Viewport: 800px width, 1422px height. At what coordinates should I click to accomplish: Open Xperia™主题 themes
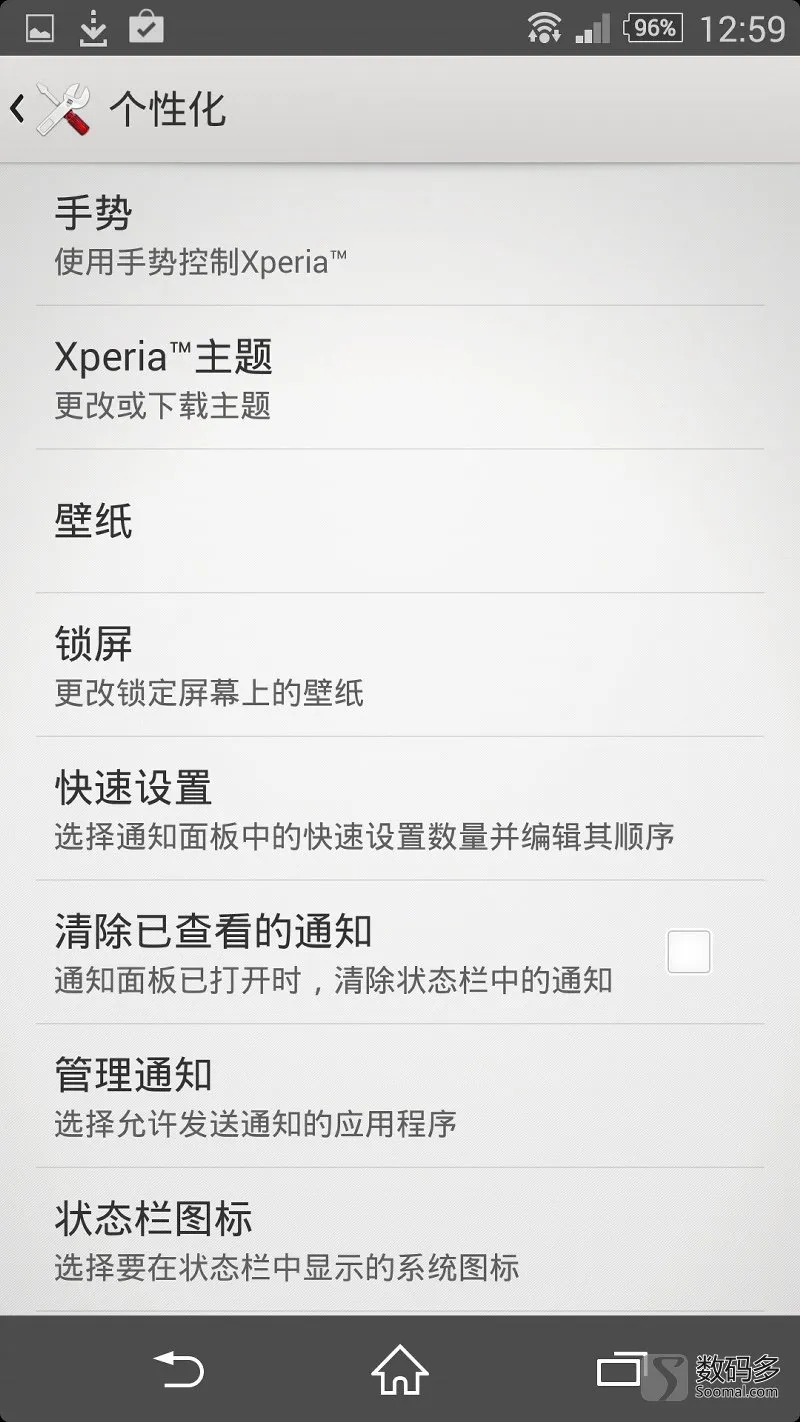click(400, 378)
